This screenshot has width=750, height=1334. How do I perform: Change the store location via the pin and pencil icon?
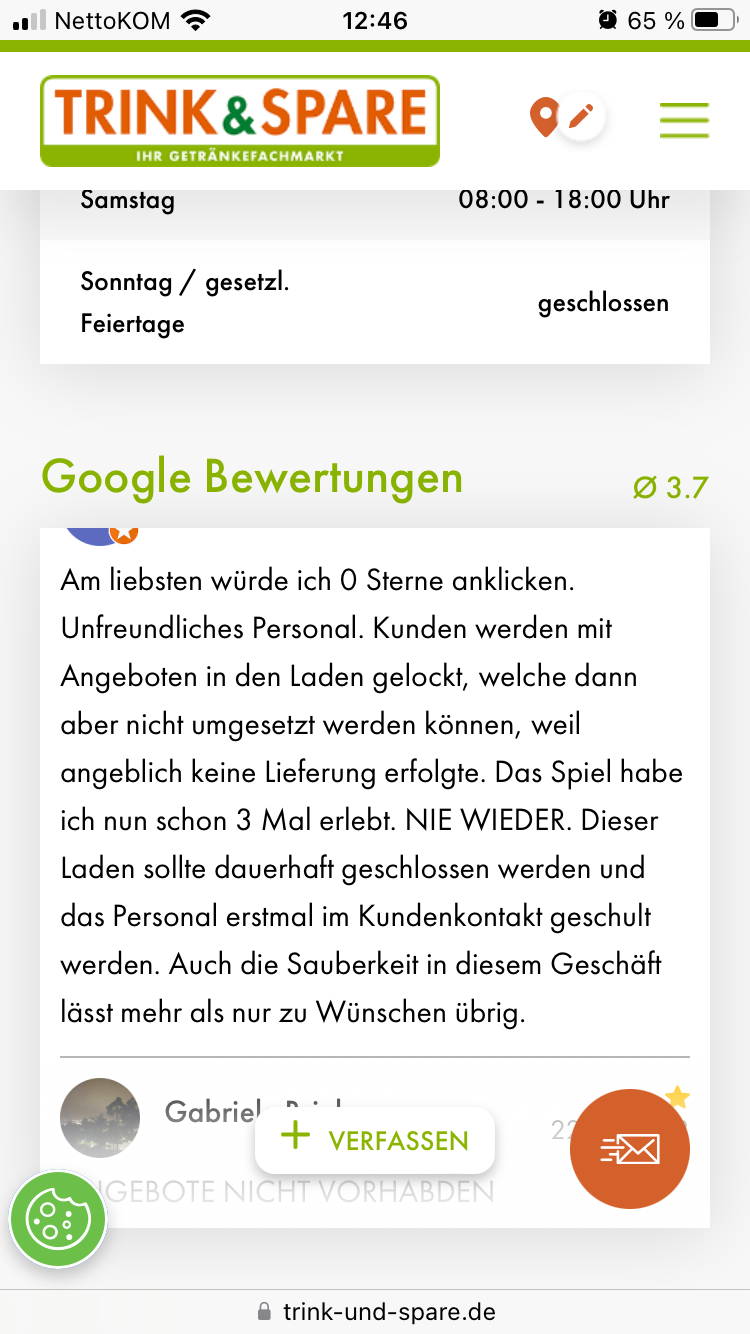[567, 118]
